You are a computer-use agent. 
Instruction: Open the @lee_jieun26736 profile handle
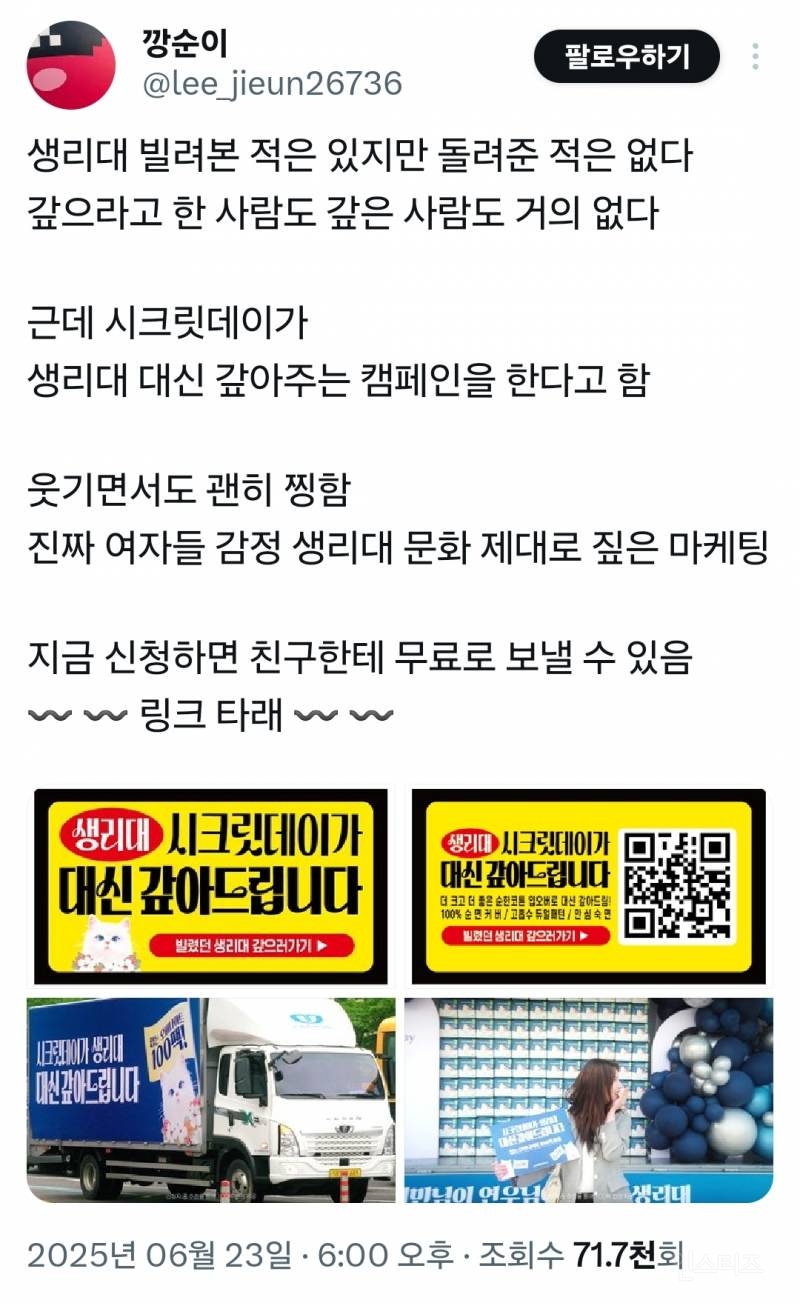pyautogui.click(x=272, y=83)
